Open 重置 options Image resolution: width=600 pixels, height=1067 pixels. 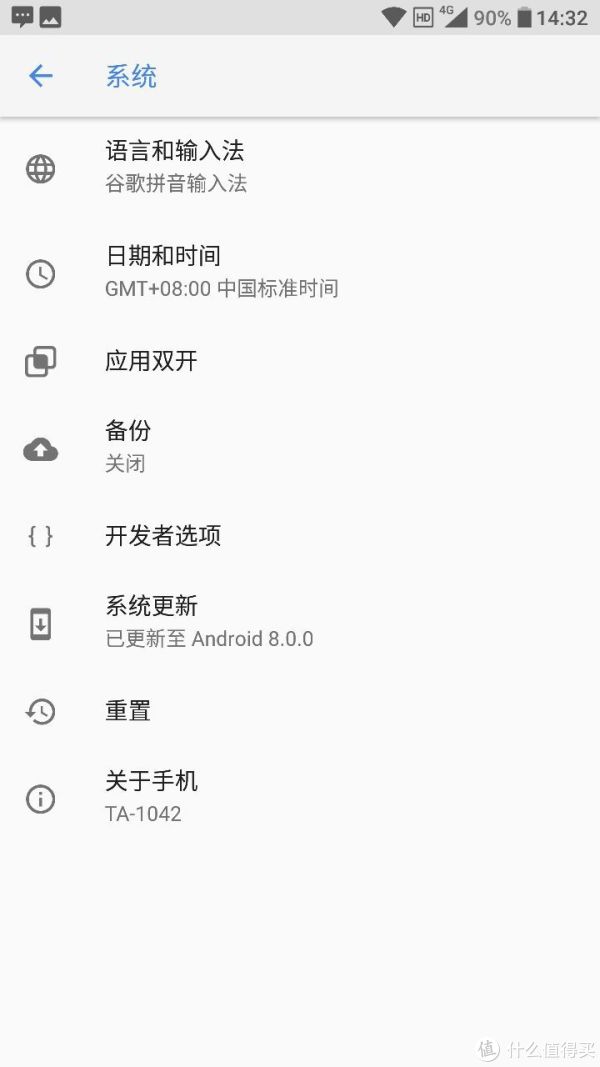(300, 711)
